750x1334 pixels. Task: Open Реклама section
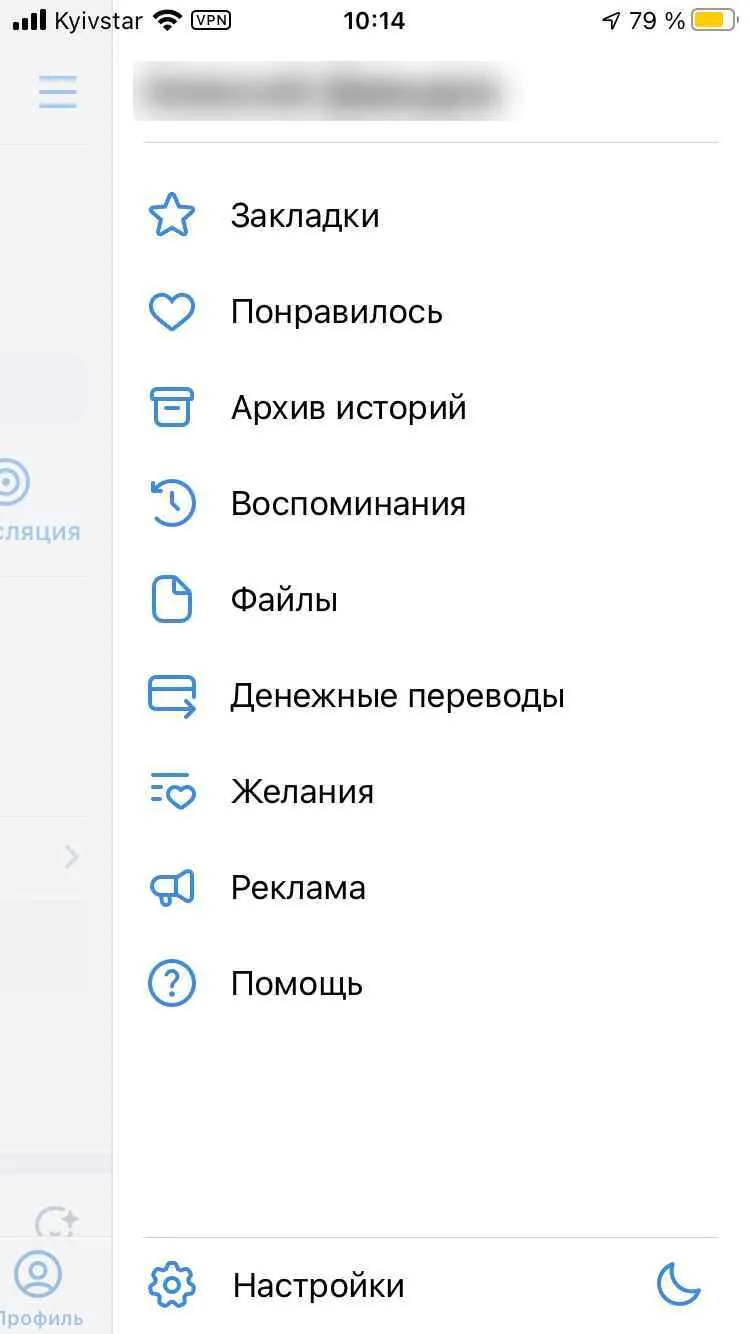click(298, 888)
